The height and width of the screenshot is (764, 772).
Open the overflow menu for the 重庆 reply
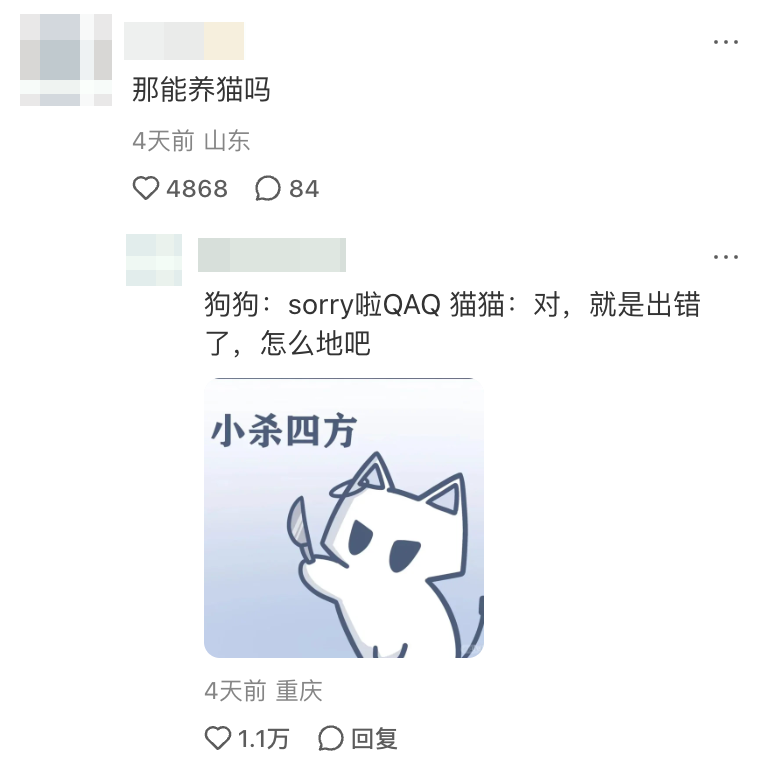coord(726,257)
